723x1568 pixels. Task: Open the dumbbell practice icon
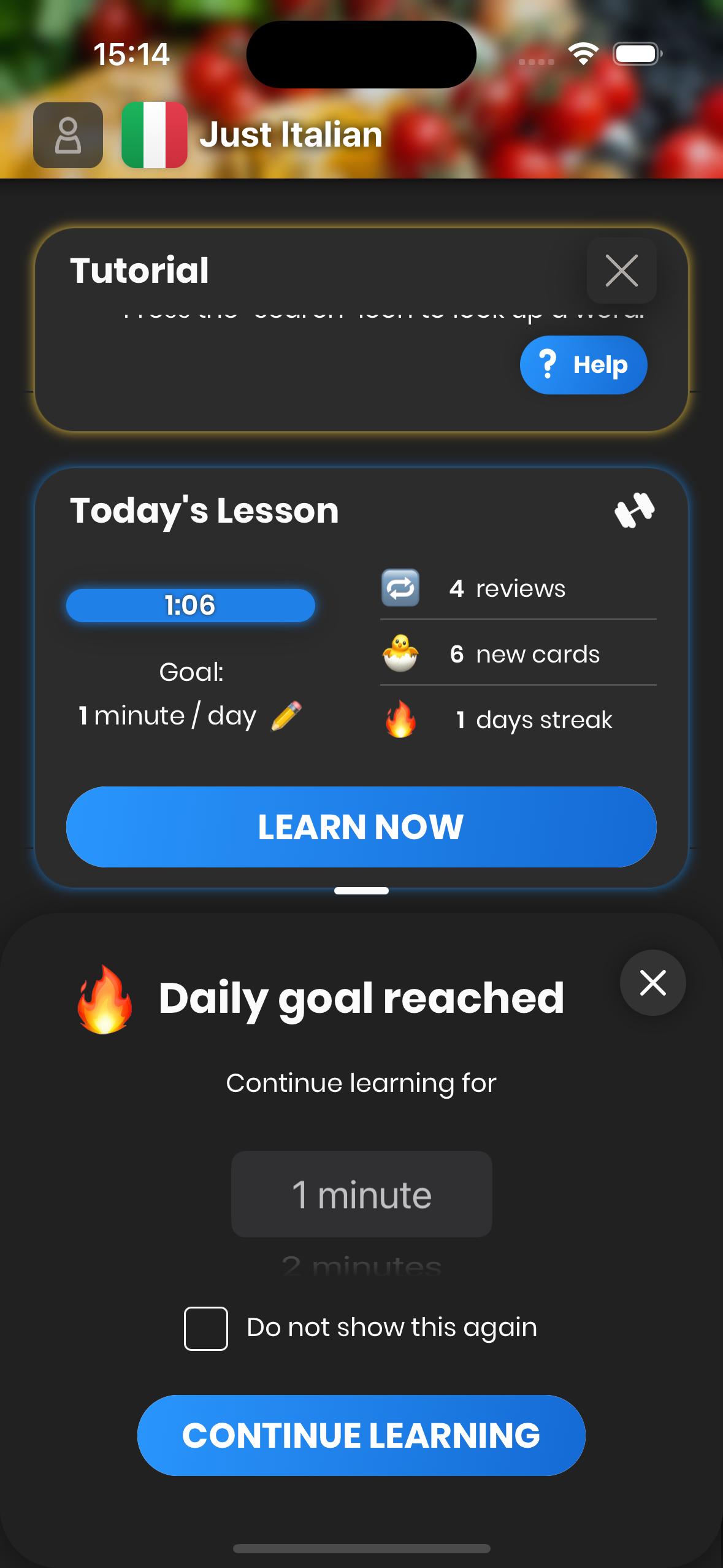634,510
